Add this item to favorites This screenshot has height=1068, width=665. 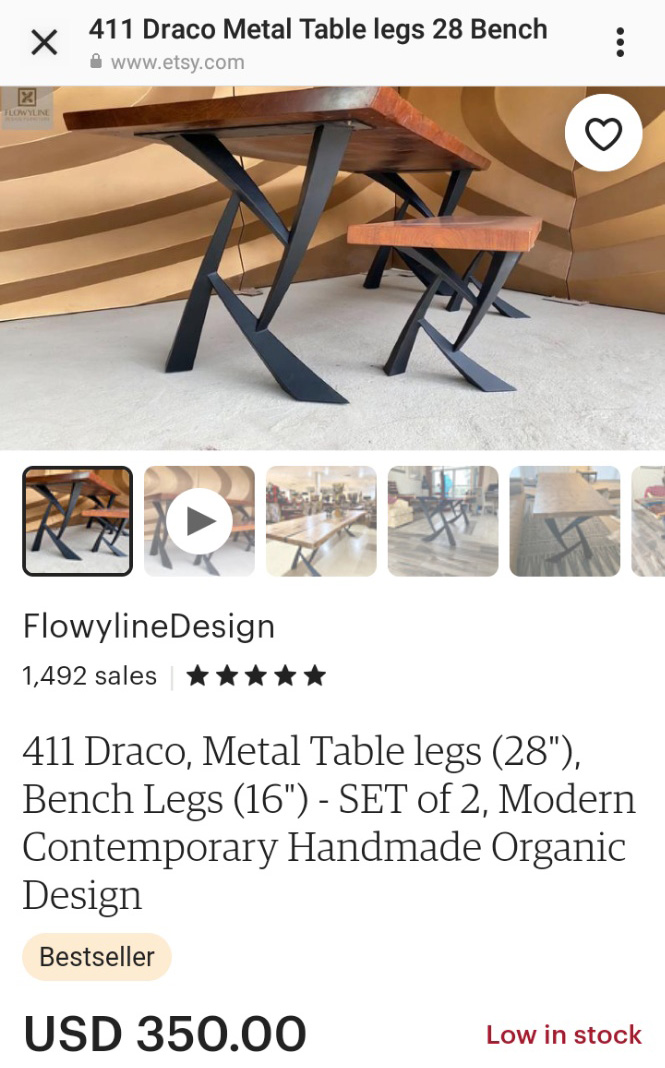(x=603, y=134)
